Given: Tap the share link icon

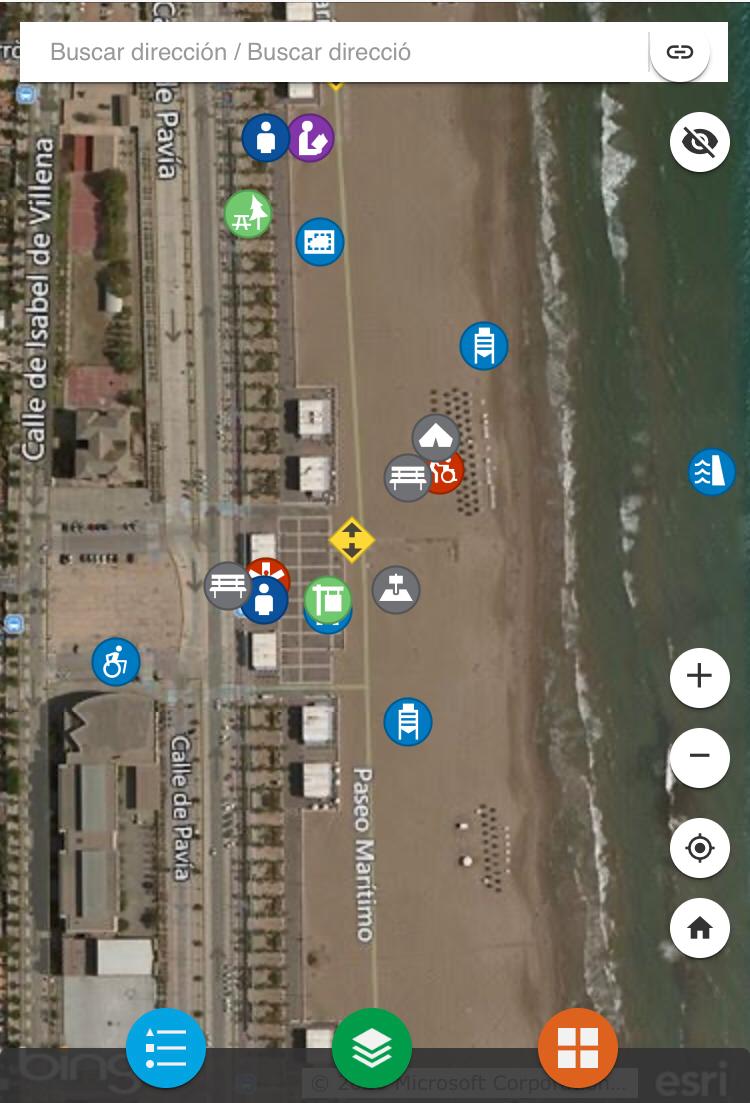Looking at the screenshot, I should point(680,52).
